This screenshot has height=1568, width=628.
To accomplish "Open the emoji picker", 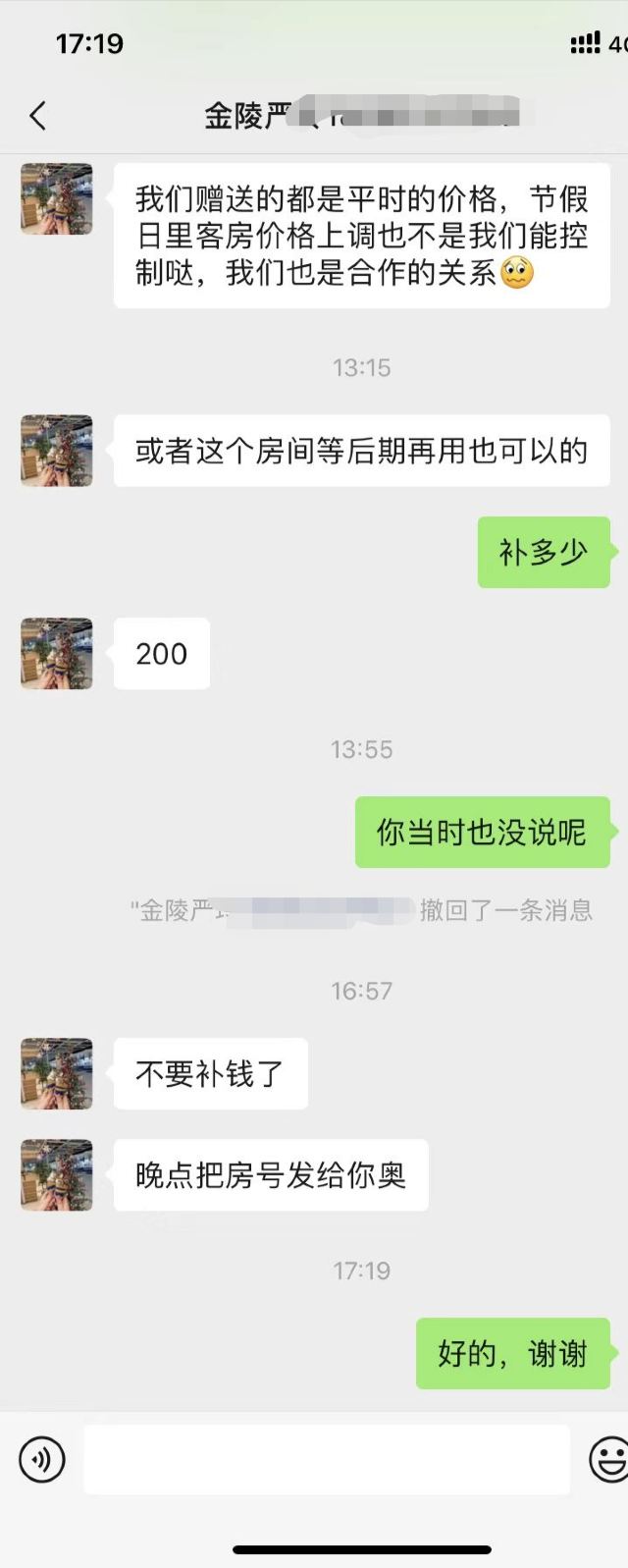I will (x=607, y=1459).
